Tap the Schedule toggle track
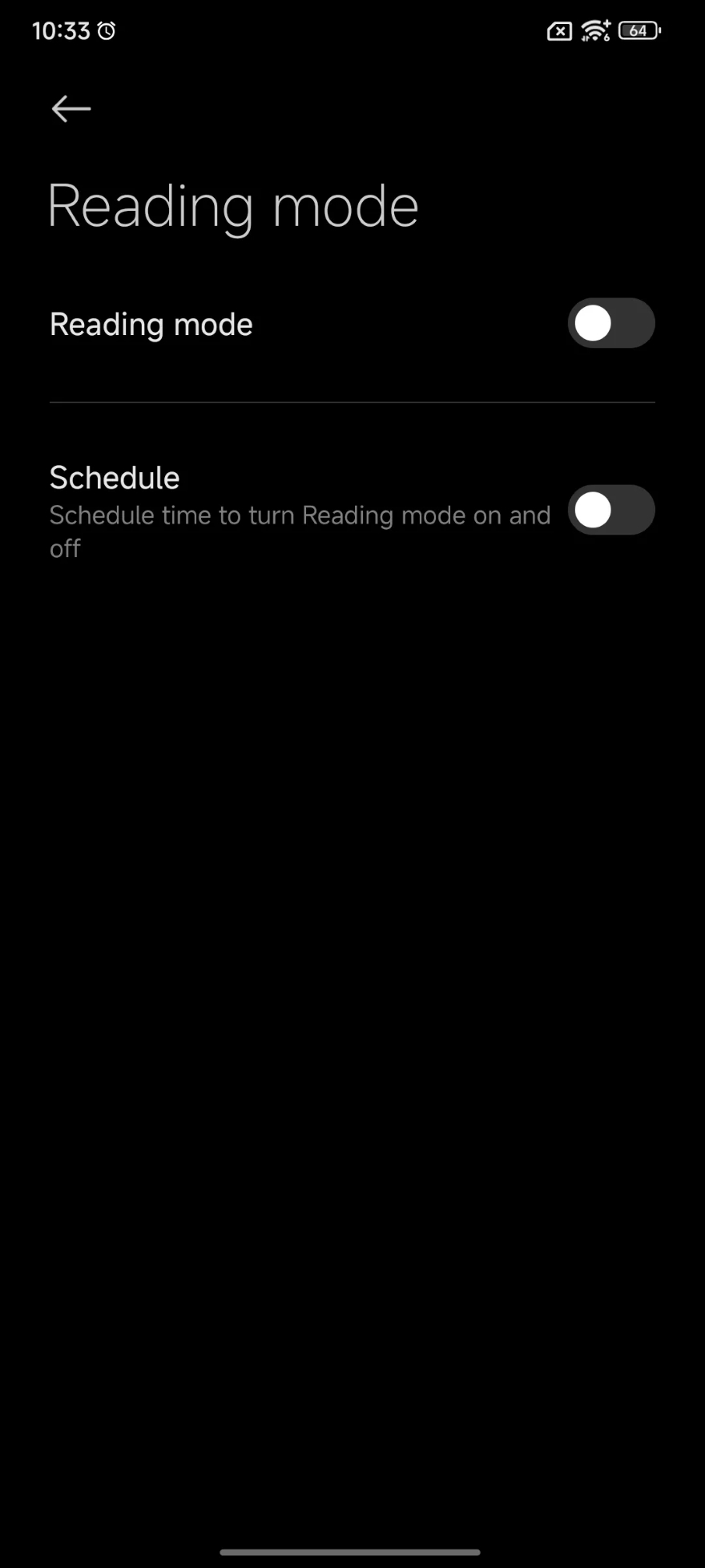 [611, 510]
